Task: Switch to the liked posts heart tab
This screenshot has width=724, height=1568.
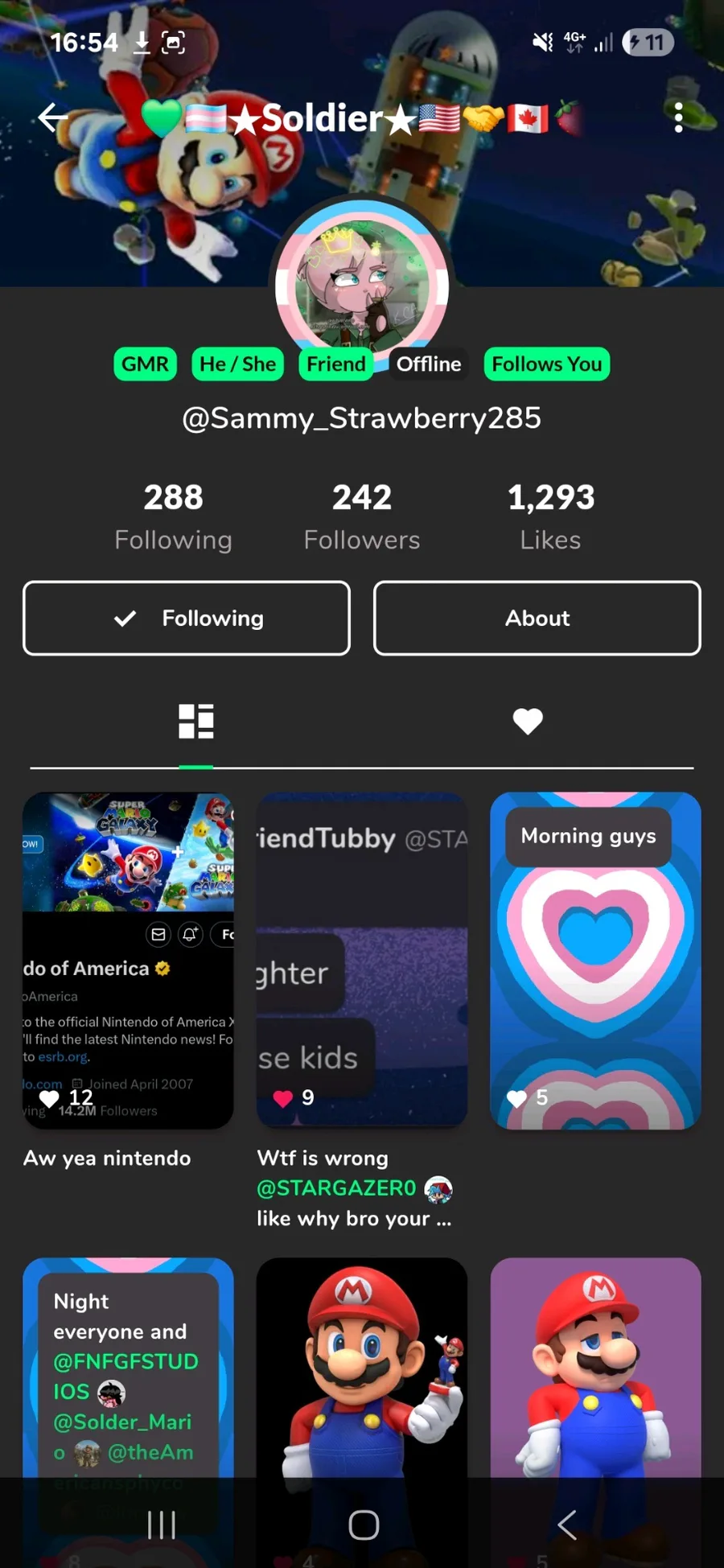Action: click(x=528, y=721)
